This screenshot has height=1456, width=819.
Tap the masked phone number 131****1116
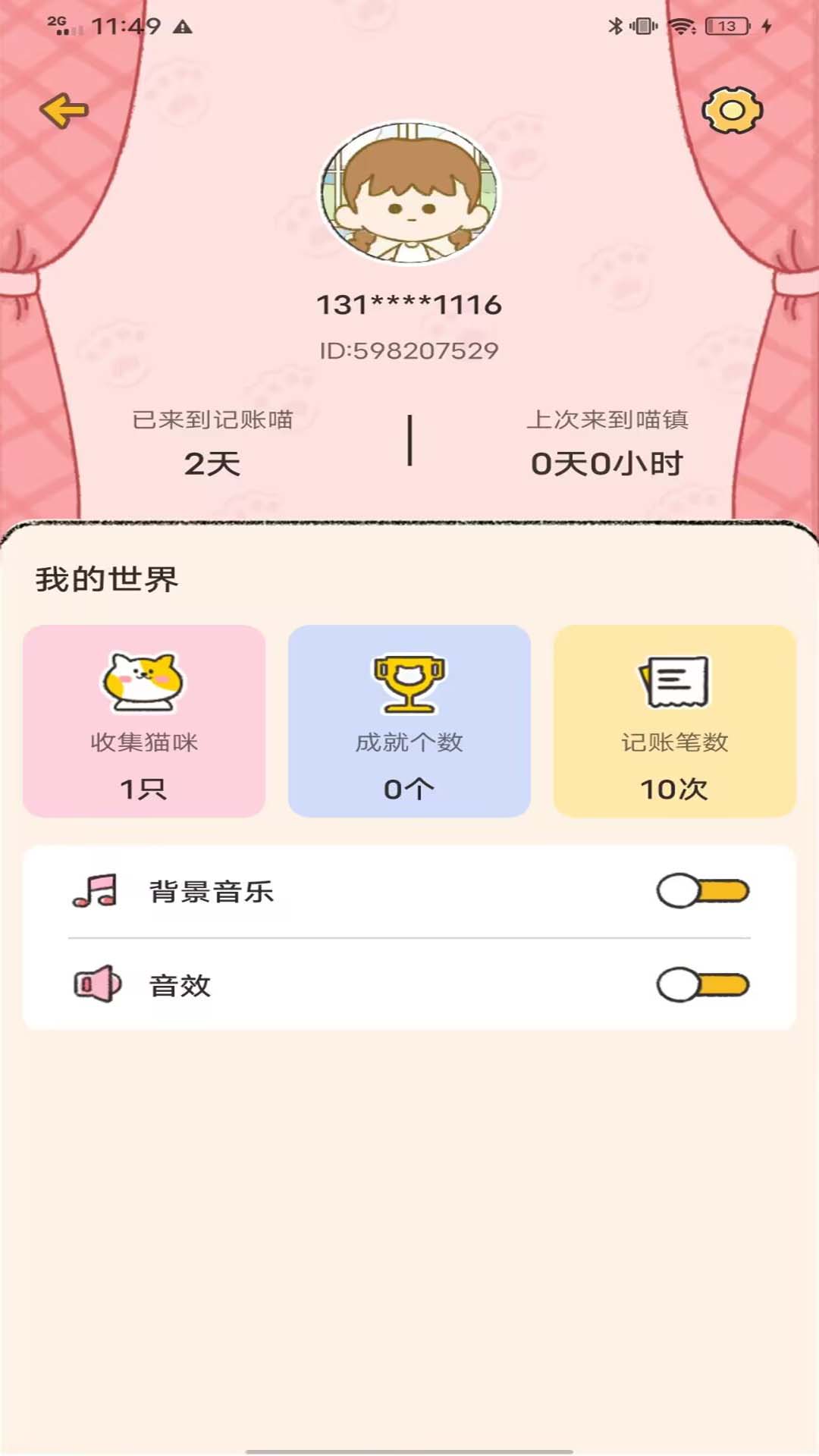pyautogui.click(x=409, y=305)
